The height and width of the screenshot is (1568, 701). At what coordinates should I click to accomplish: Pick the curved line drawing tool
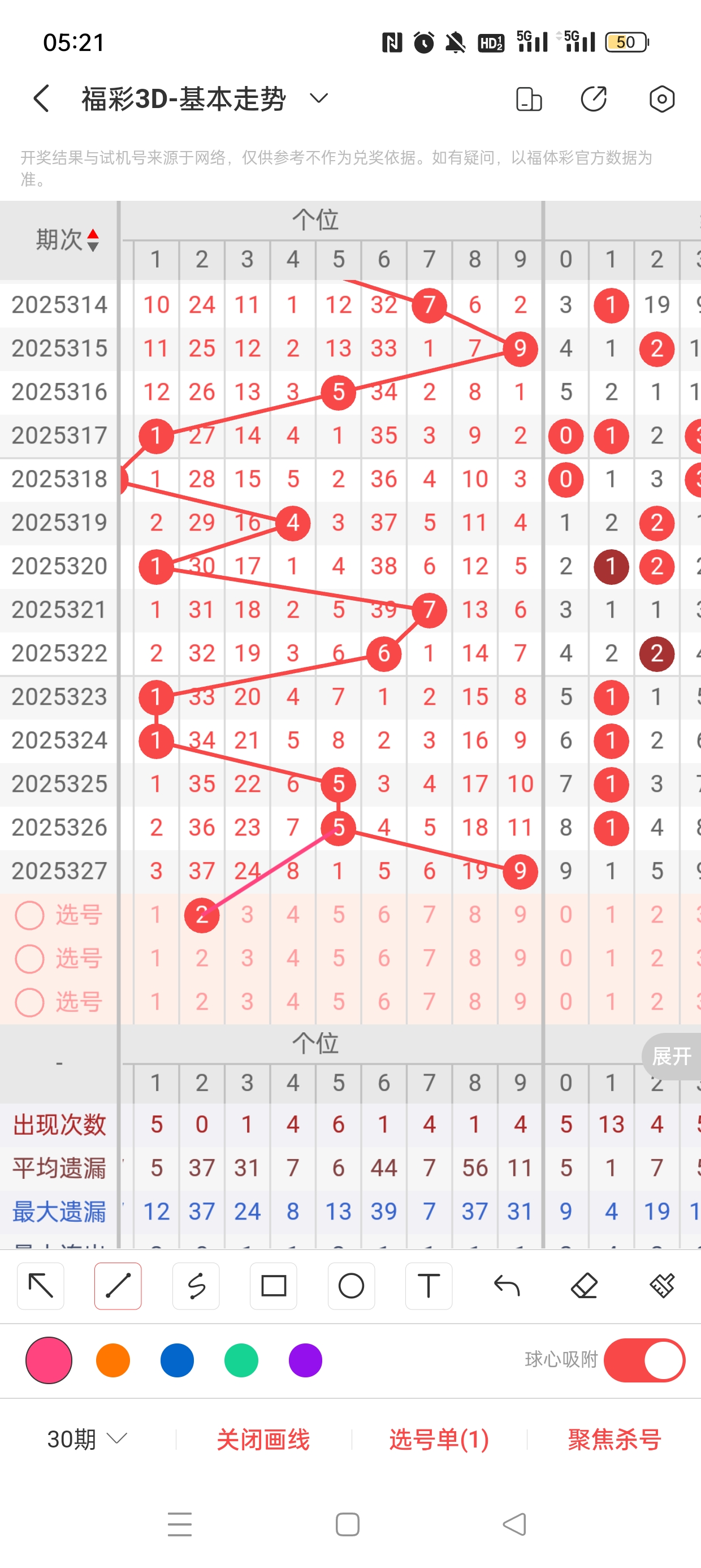point(196,1286)
